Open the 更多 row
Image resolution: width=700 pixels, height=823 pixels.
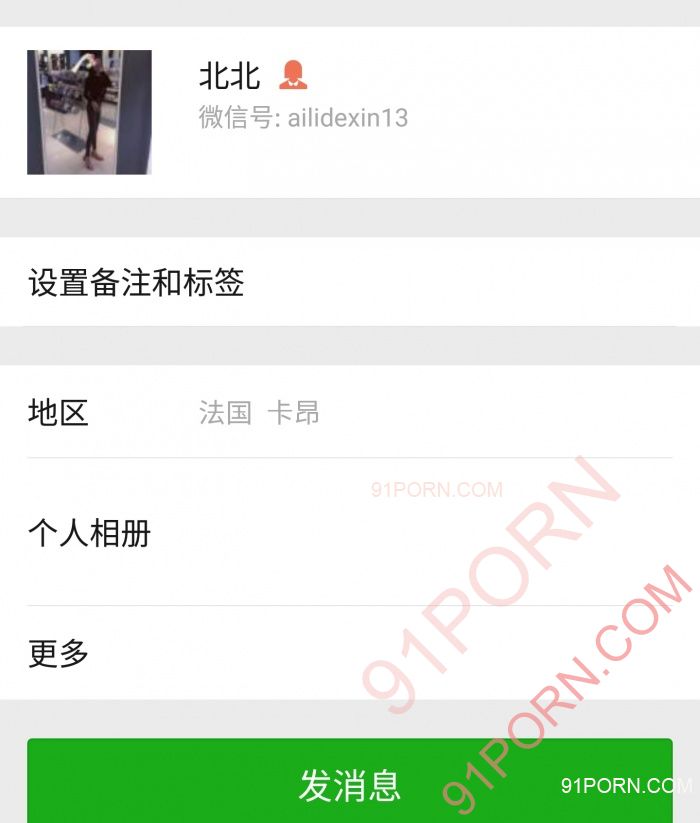(x=349, y=653)
